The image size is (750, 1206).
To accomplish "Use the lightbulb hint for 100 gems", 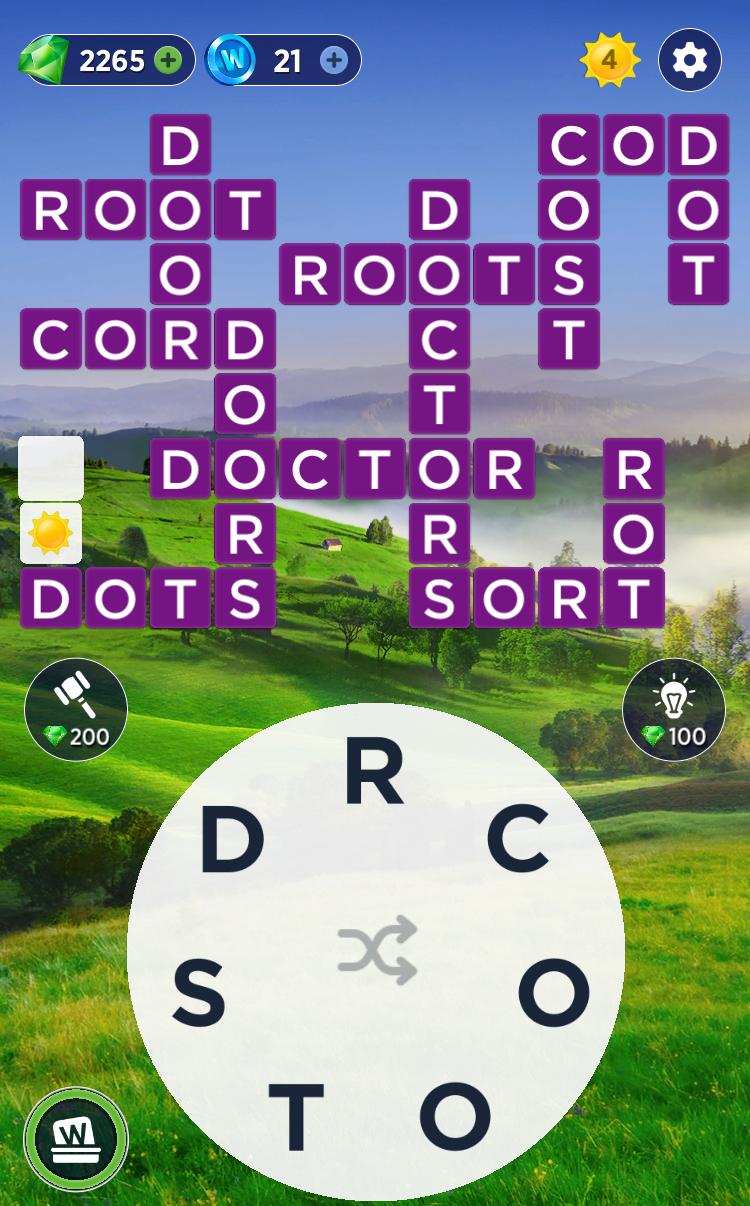I will coord(673,709).
